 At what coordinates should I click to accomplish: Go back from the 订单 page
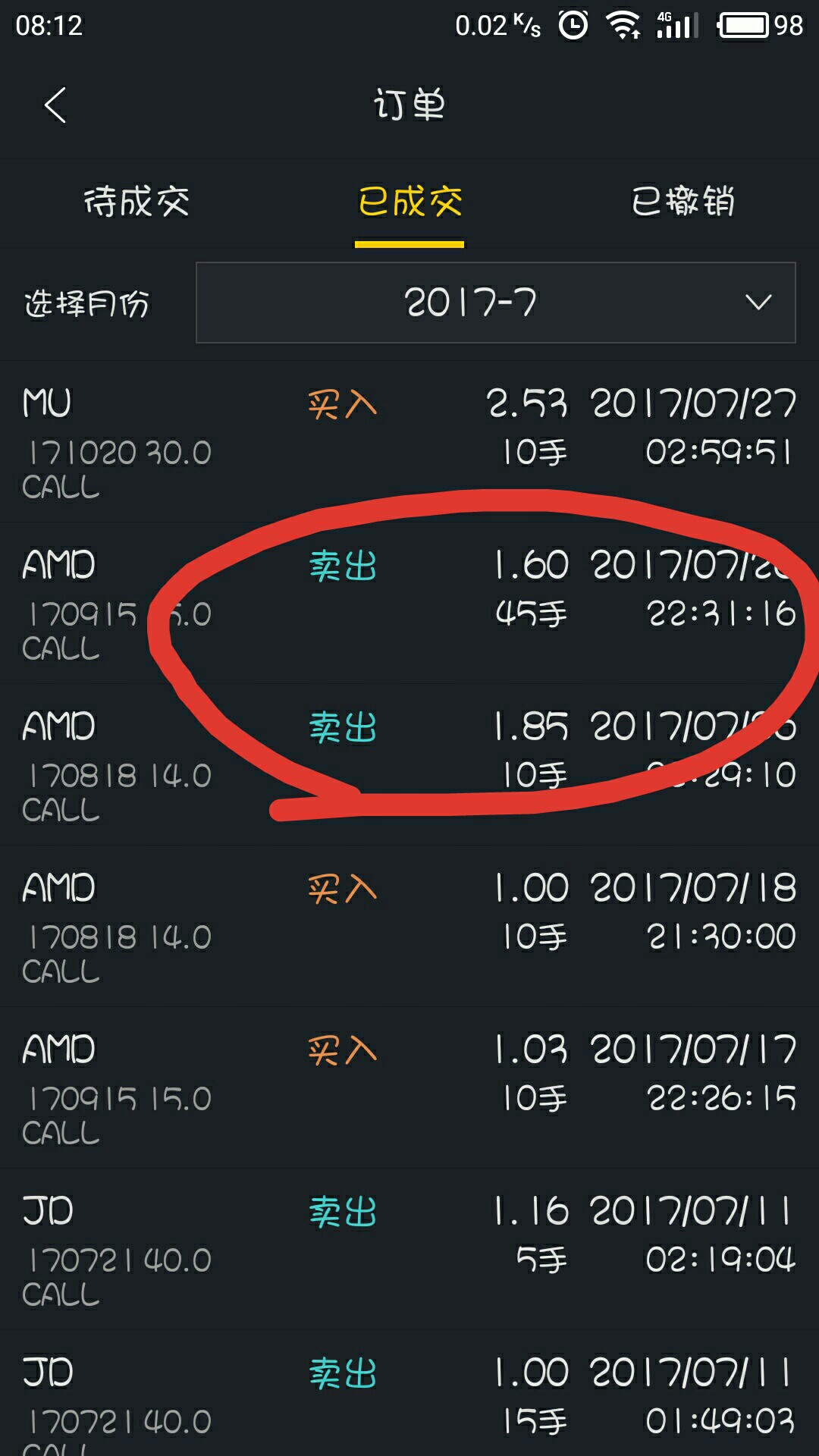click(55, 105)
